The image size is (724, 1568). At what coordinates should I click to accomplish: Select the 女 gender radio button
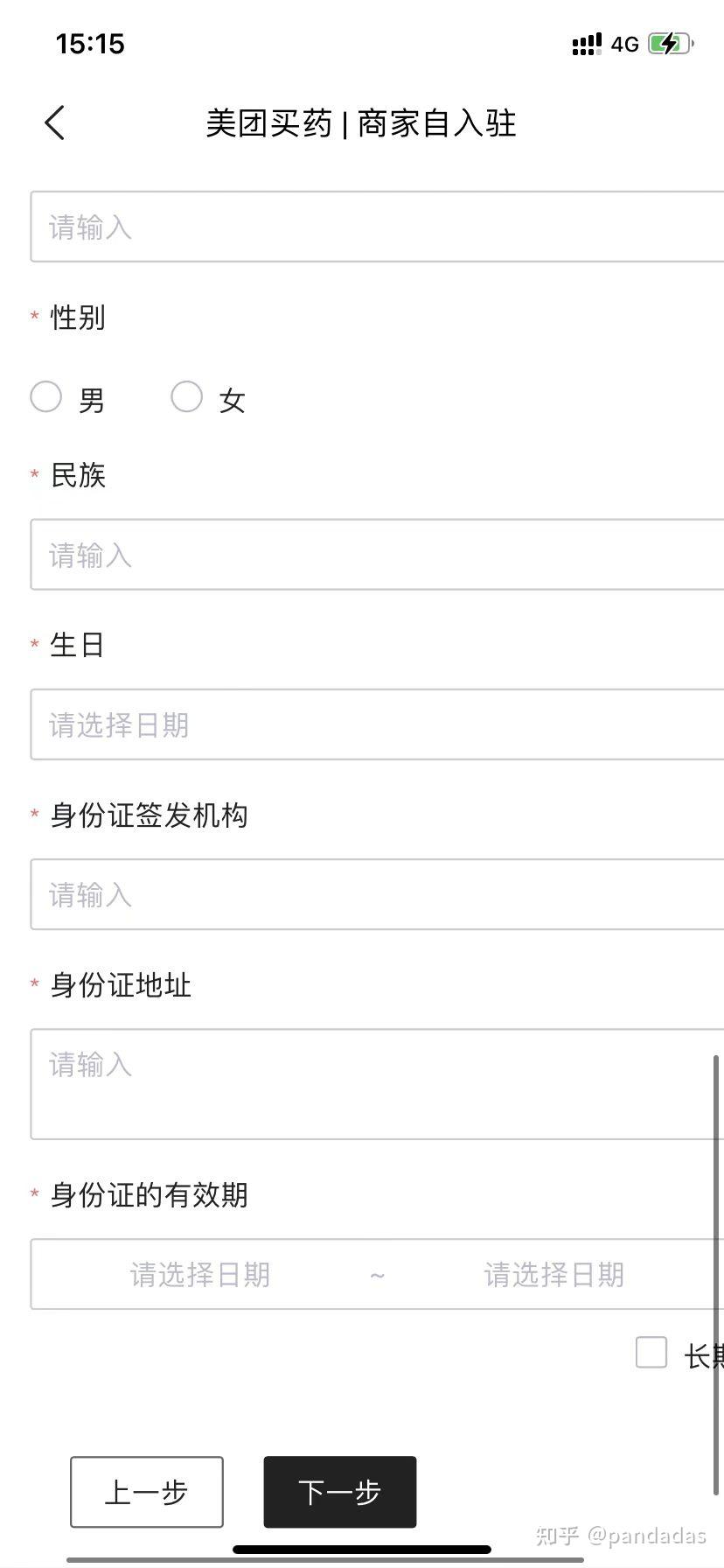click(x=186, y=396)
